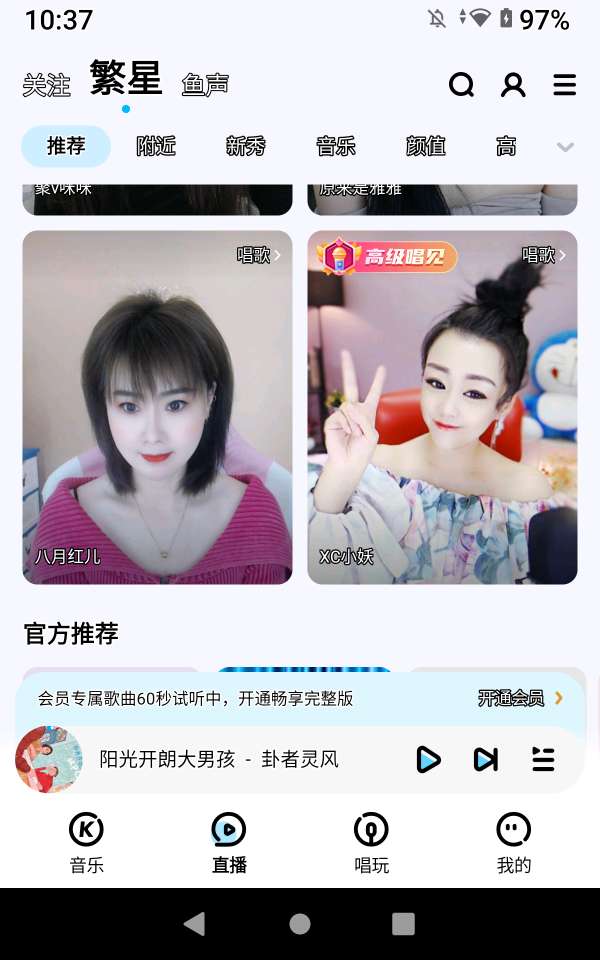
Task: Open the profile icon in the header
Action: (513, 85)
